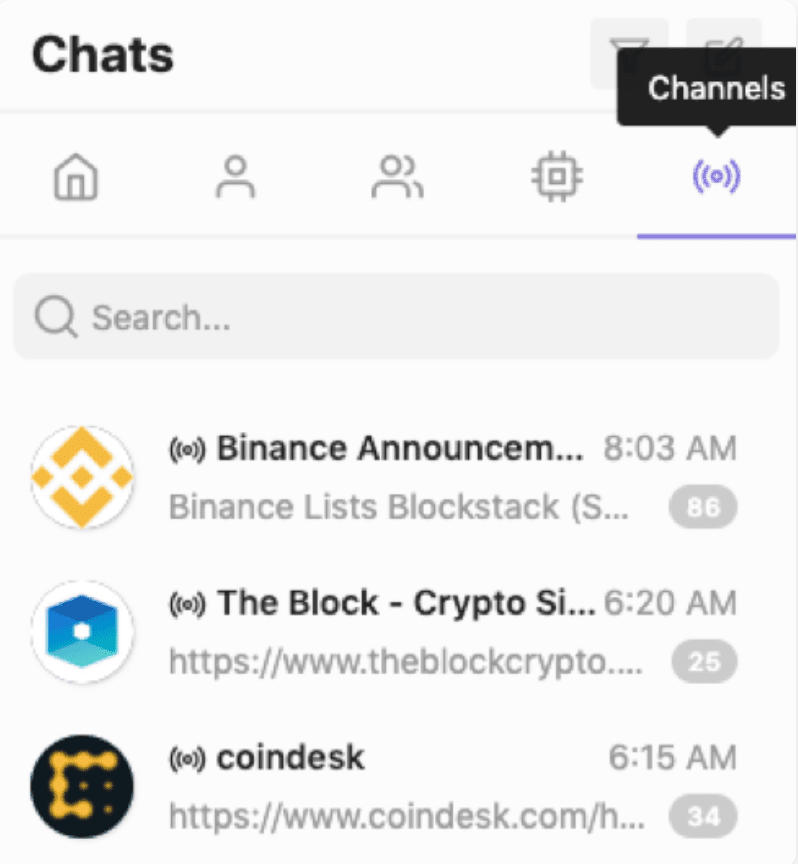This screenshot has width=798, height=864.
Task: Switch to the single person contacts tab
Action: point(236,178)
